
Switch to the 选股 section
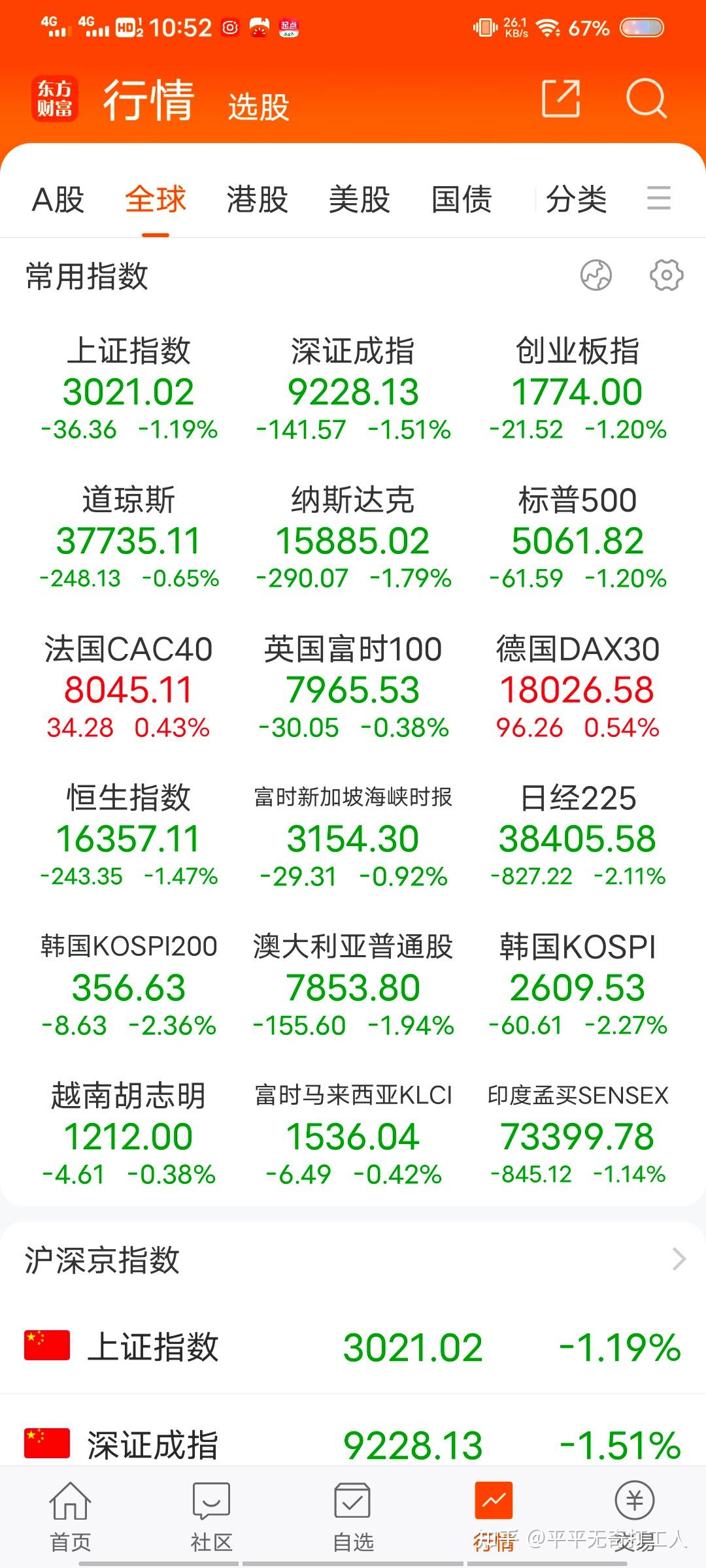pyautogui.click(x=258, y=106)
